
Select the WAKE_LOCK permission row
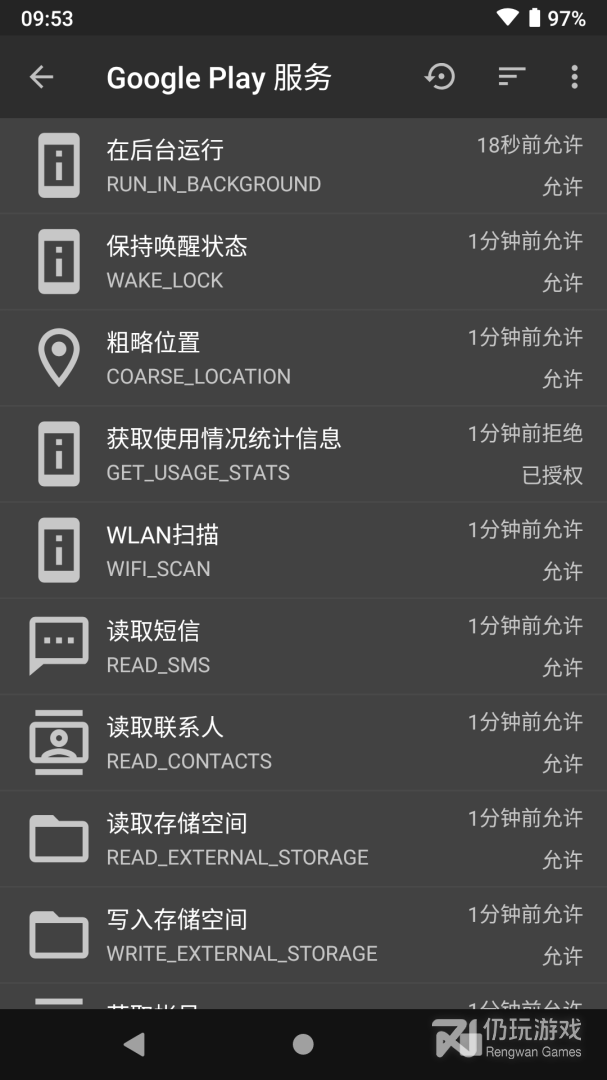[x=303, y=262]
